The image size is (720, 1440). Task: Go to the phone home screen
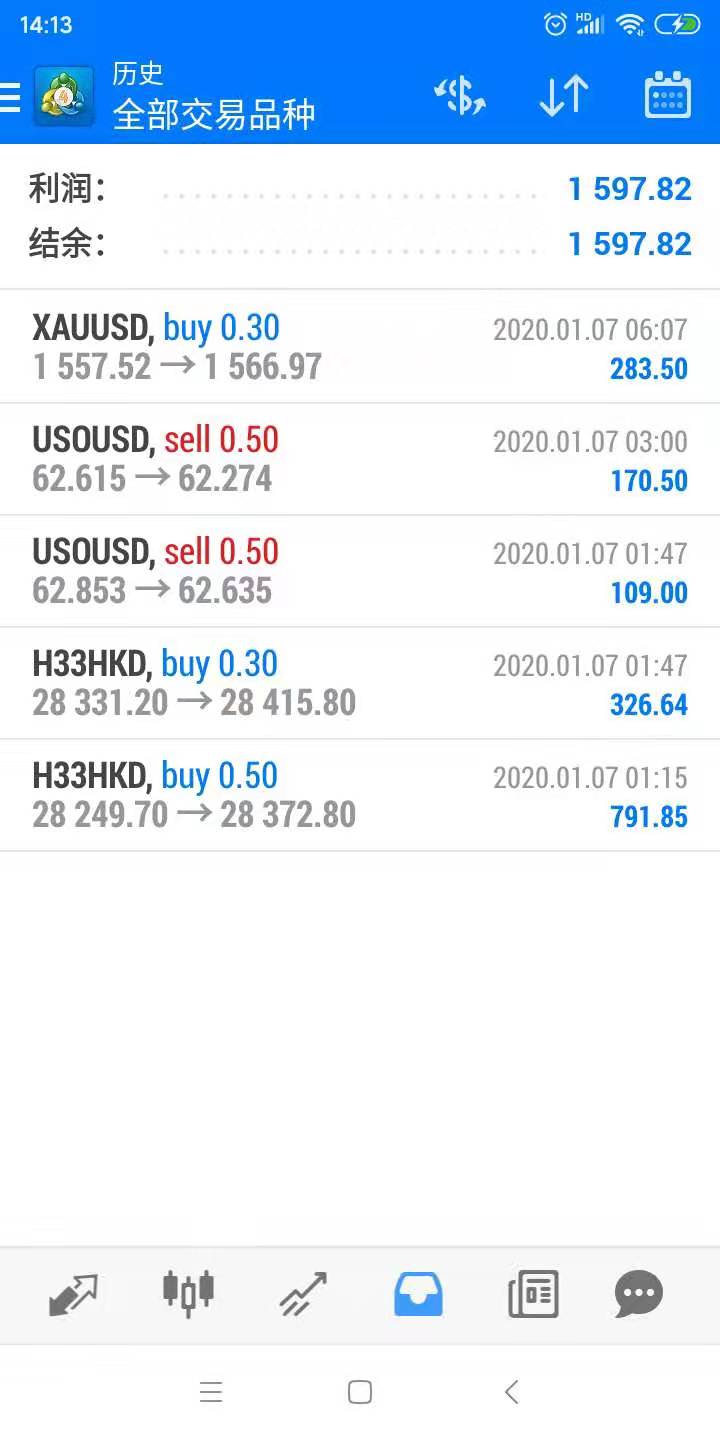point(360,1392)
